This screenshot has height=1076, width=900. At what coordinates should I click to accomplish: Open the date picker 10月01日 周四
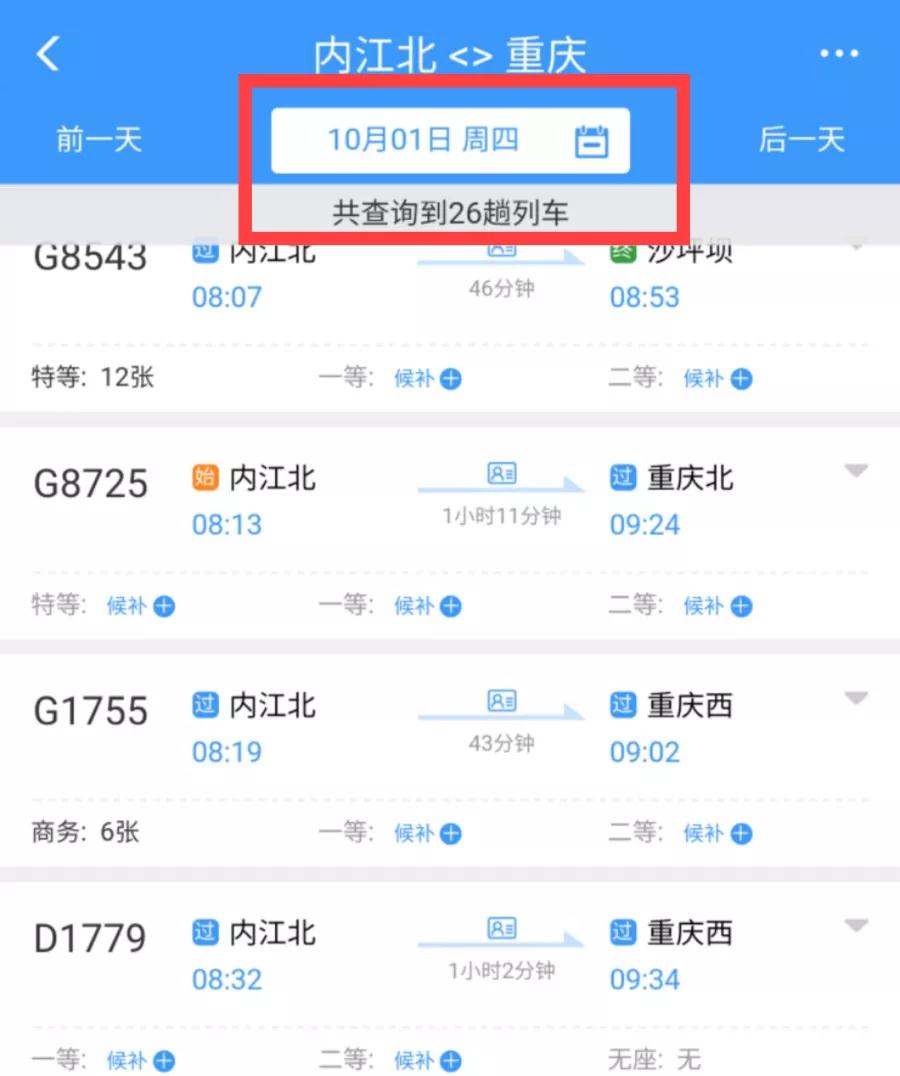[450, 140]
